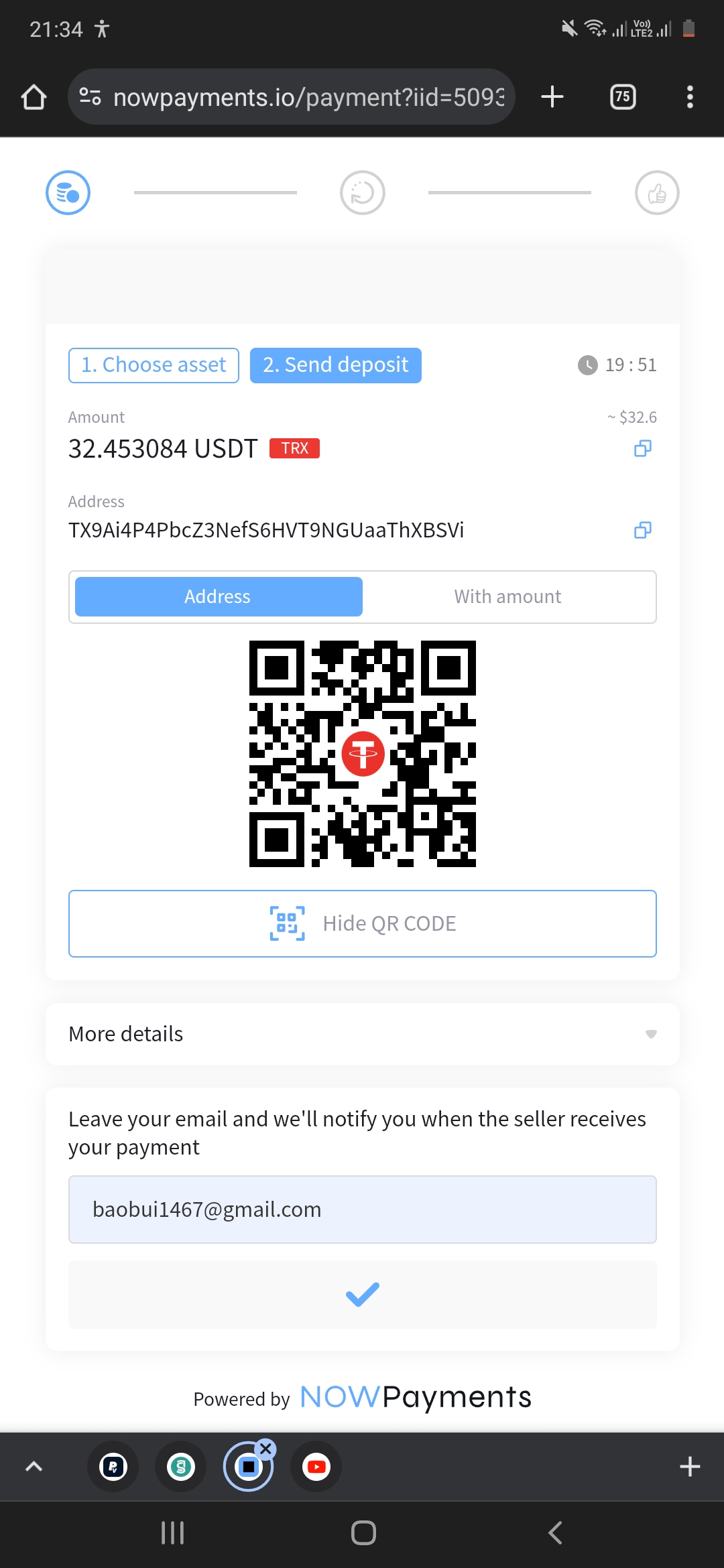The image size is (724, 1568).
Task: Select the 2. Send deposit step
Action: 336,365
